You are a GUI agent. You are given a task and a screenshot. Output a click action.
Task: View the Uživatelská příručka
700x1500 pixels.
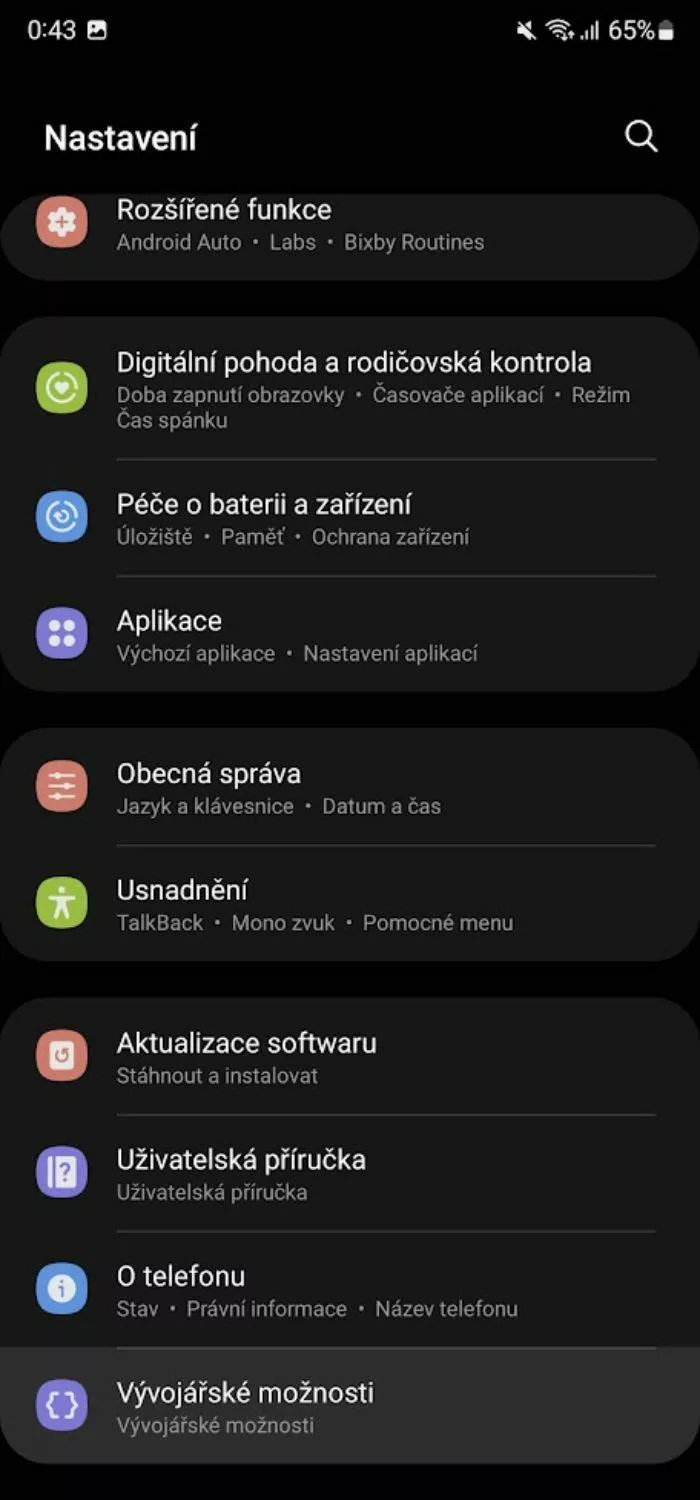[350, 1173]
